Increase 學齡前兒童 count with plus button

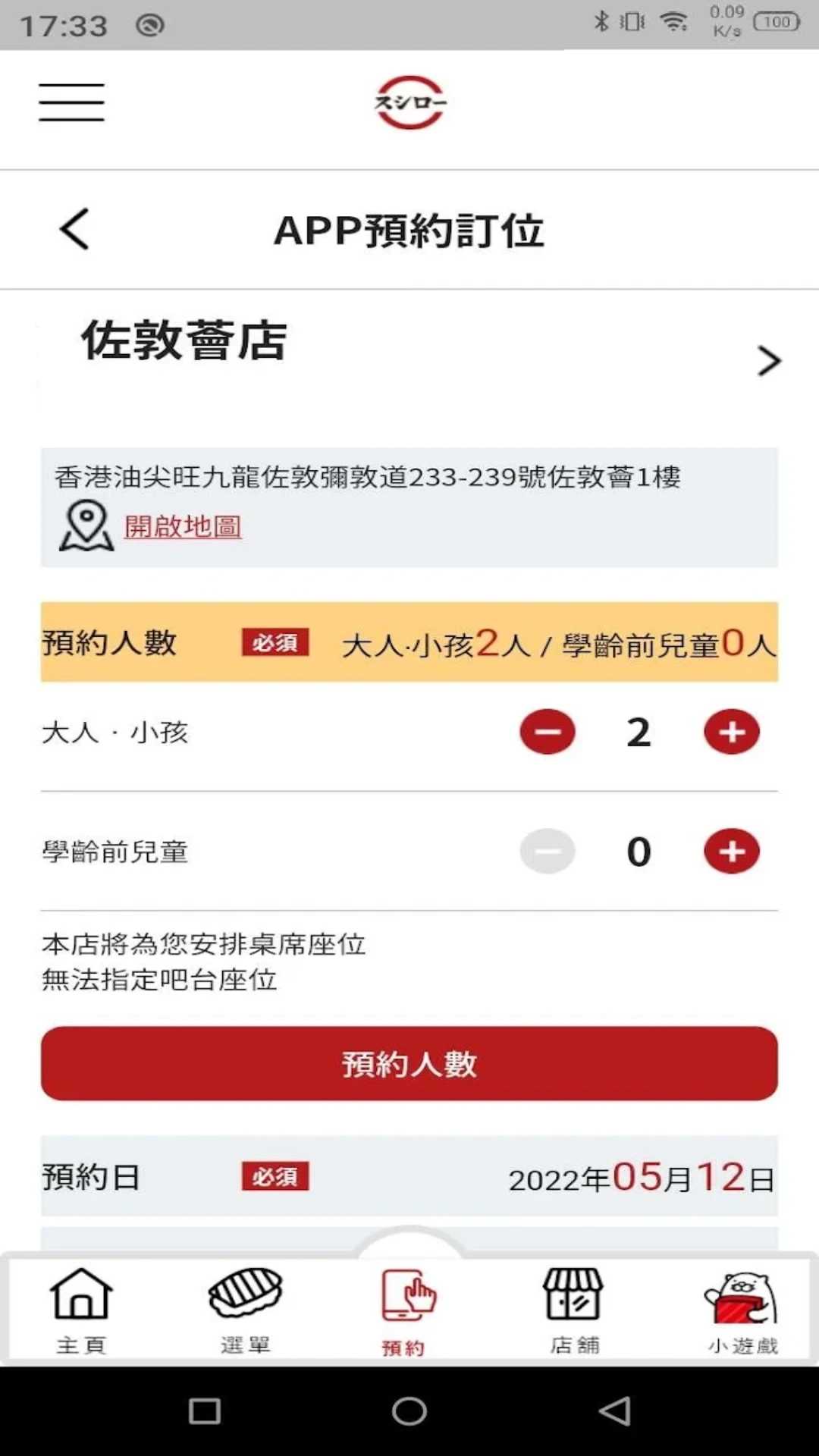(730, 851)
